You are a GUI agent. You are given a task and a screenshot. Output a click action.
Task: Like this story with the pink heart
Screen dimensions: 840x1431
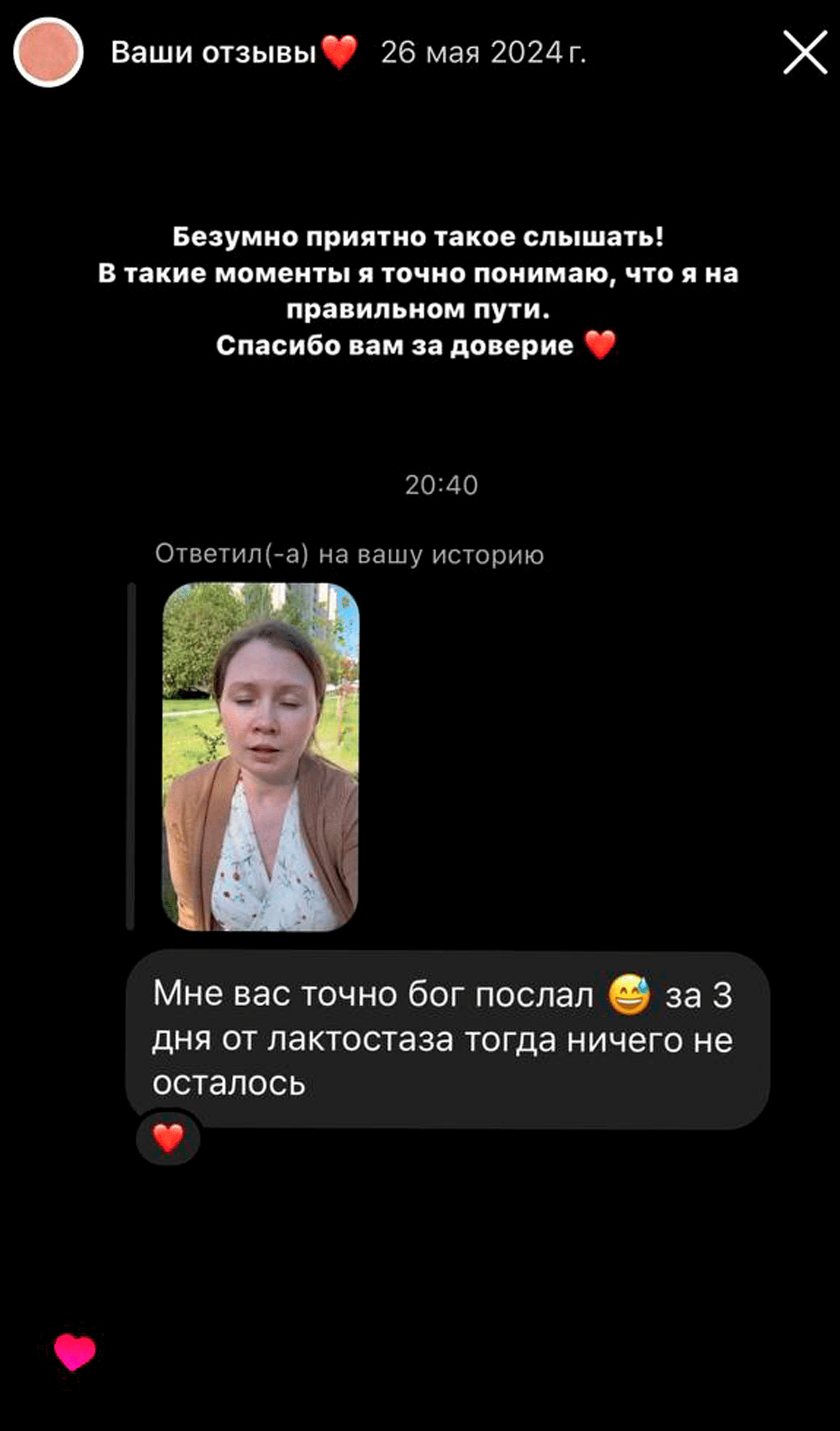click(x=74, y=1351)
